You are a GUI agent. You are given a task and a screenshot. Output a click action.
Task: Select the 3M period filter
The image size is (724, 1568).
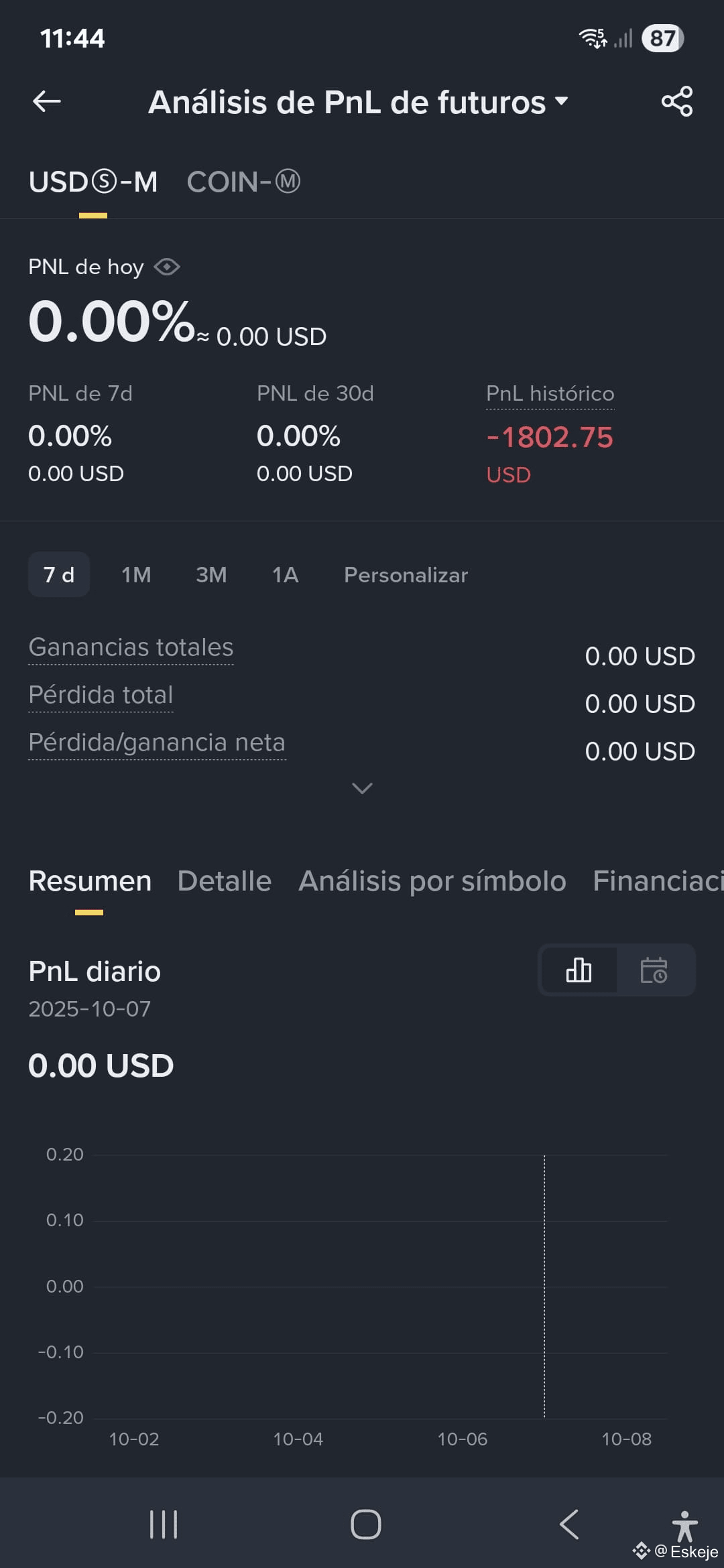[x=210, y=574]
